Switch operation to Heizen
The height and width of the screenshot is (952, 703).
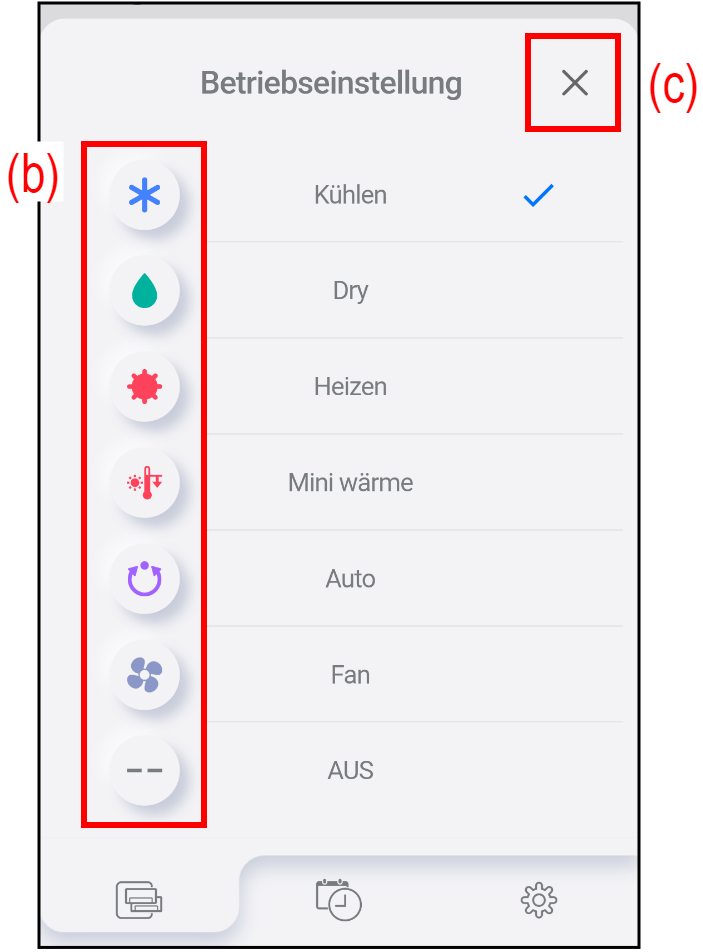(350, 387)
